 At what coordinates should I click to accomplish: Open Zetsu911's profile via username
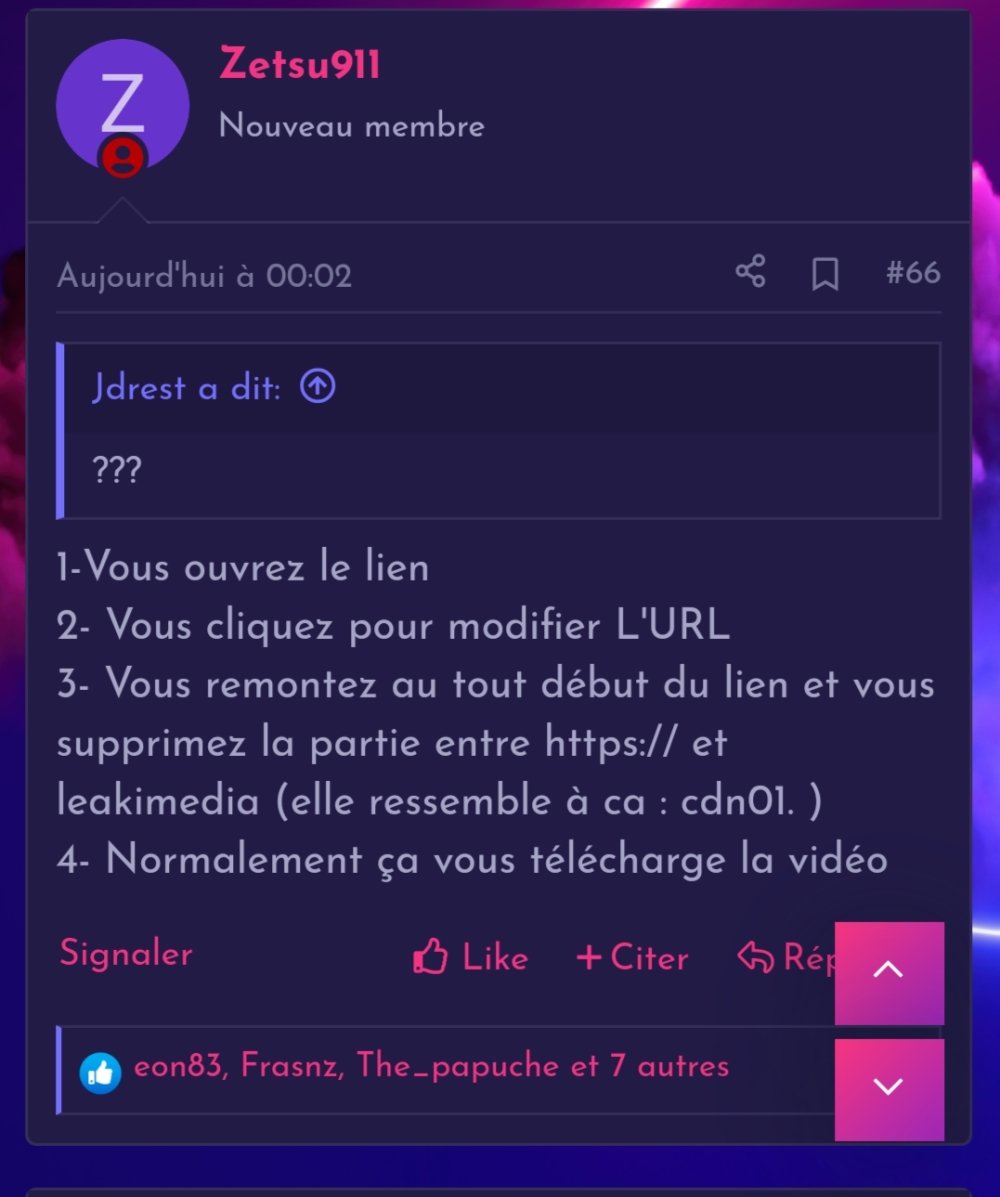(x=299, y=66)
